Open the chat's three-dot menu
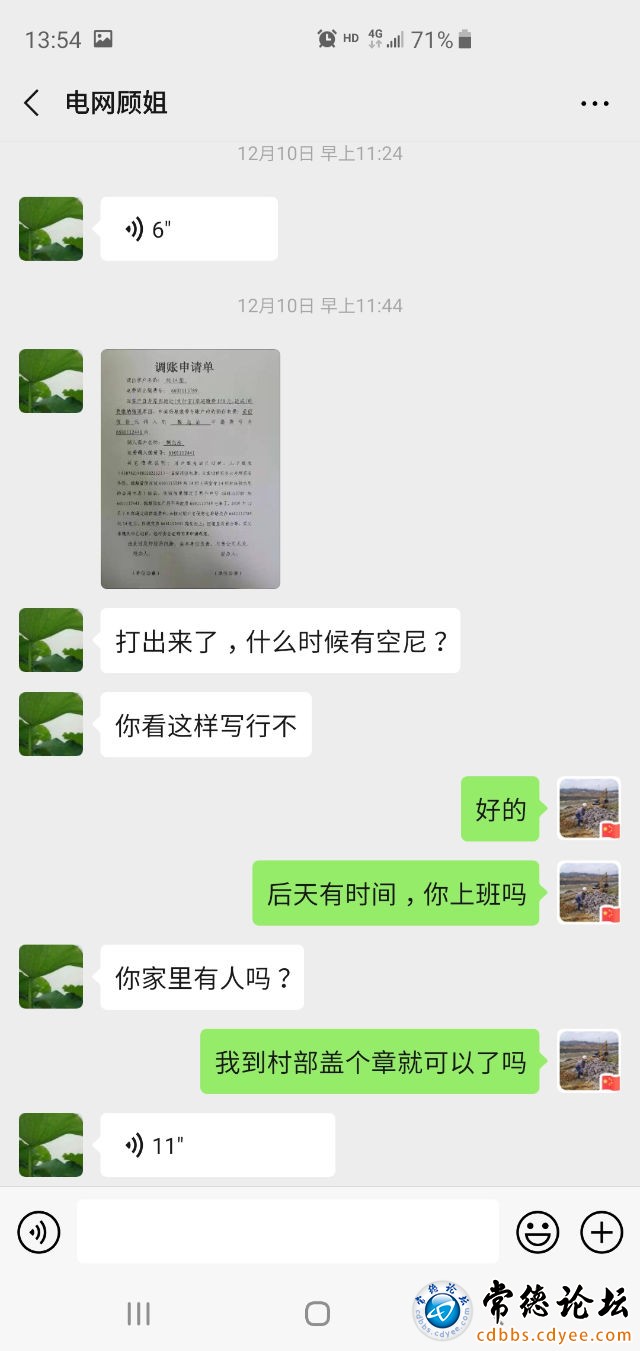 click(595, 103)
